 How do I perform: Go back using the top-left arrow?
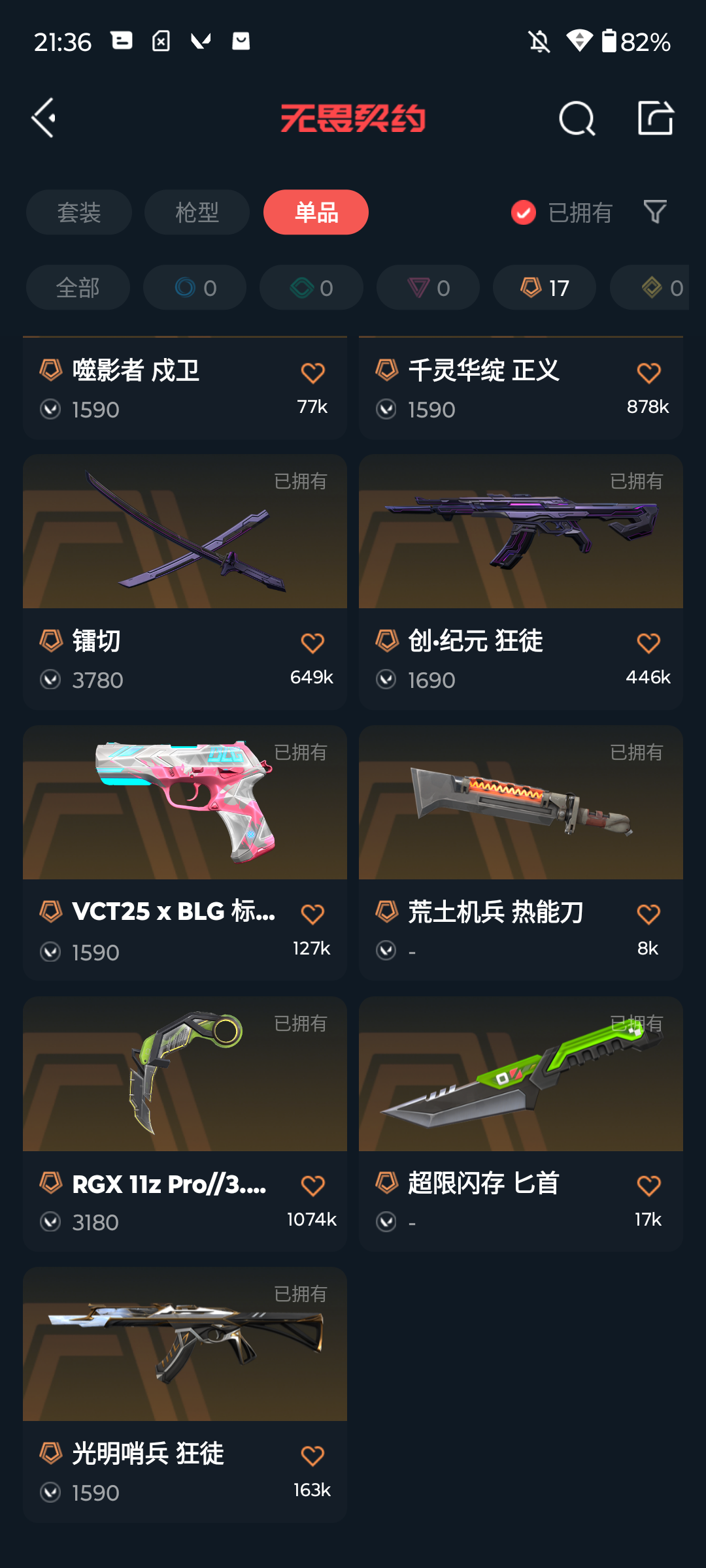tap(44, 118)
